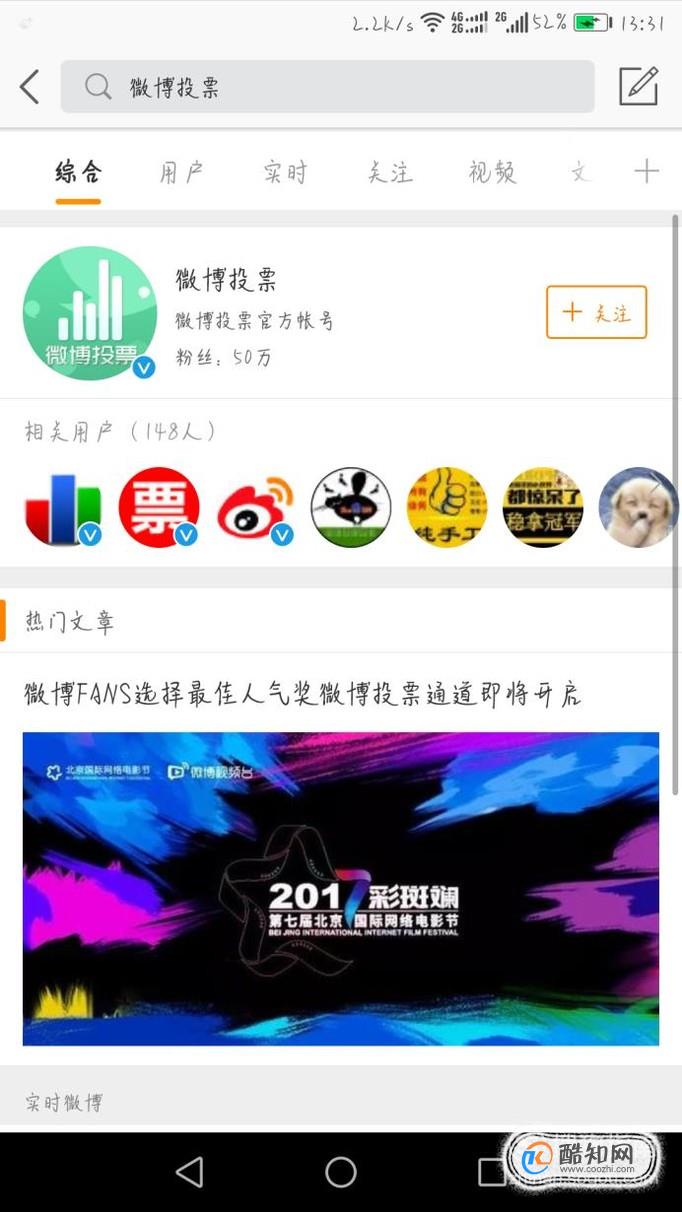Tap the system back triangle button

pos(189,1172)
